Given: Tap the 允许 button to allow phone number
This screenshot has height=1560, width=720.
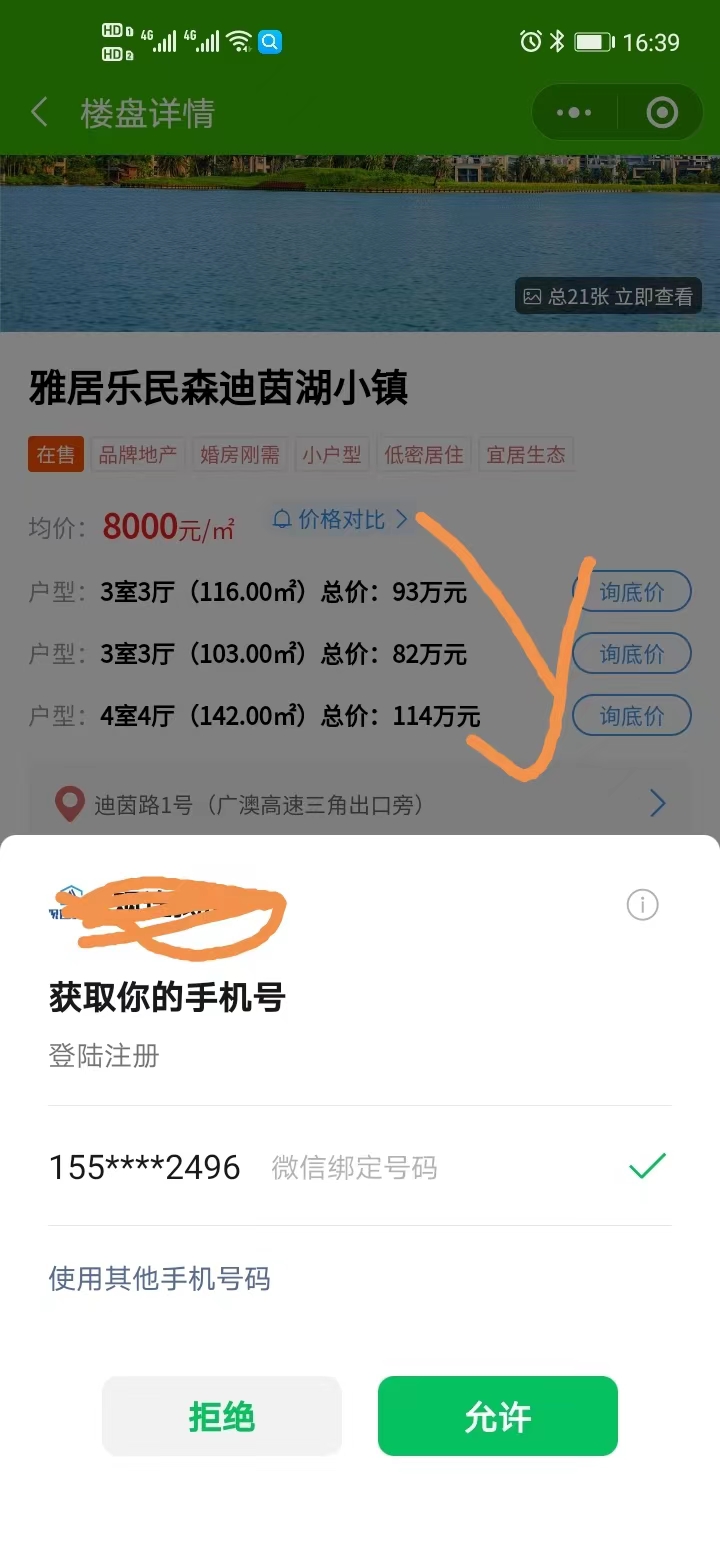Looking at the screenshot, I should 497,1416.
